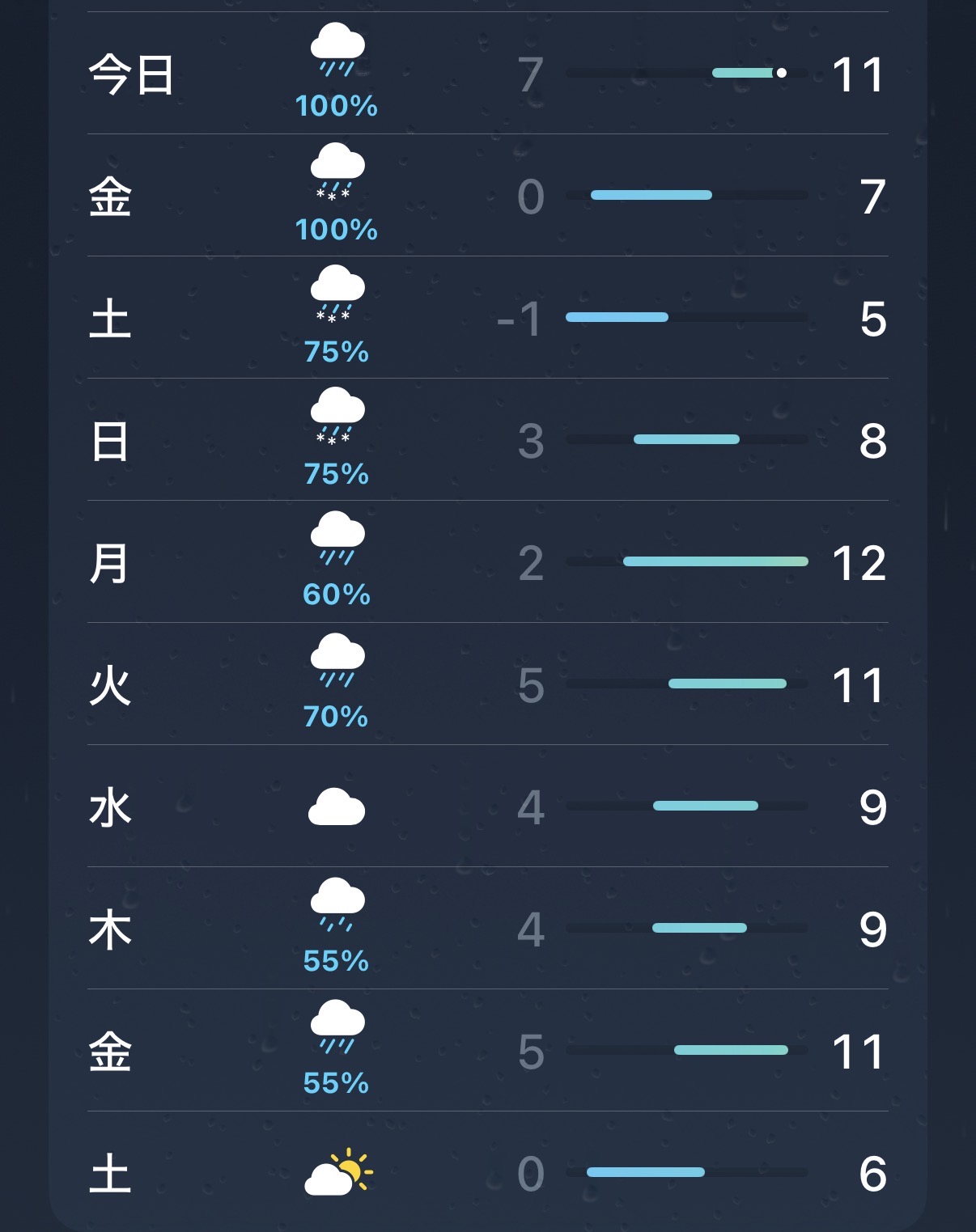Viewport: 976px width, 1232px height.
Task: Select the 金 row with 55% rain
Action: pyautogui.click(x=487, y=1051)
